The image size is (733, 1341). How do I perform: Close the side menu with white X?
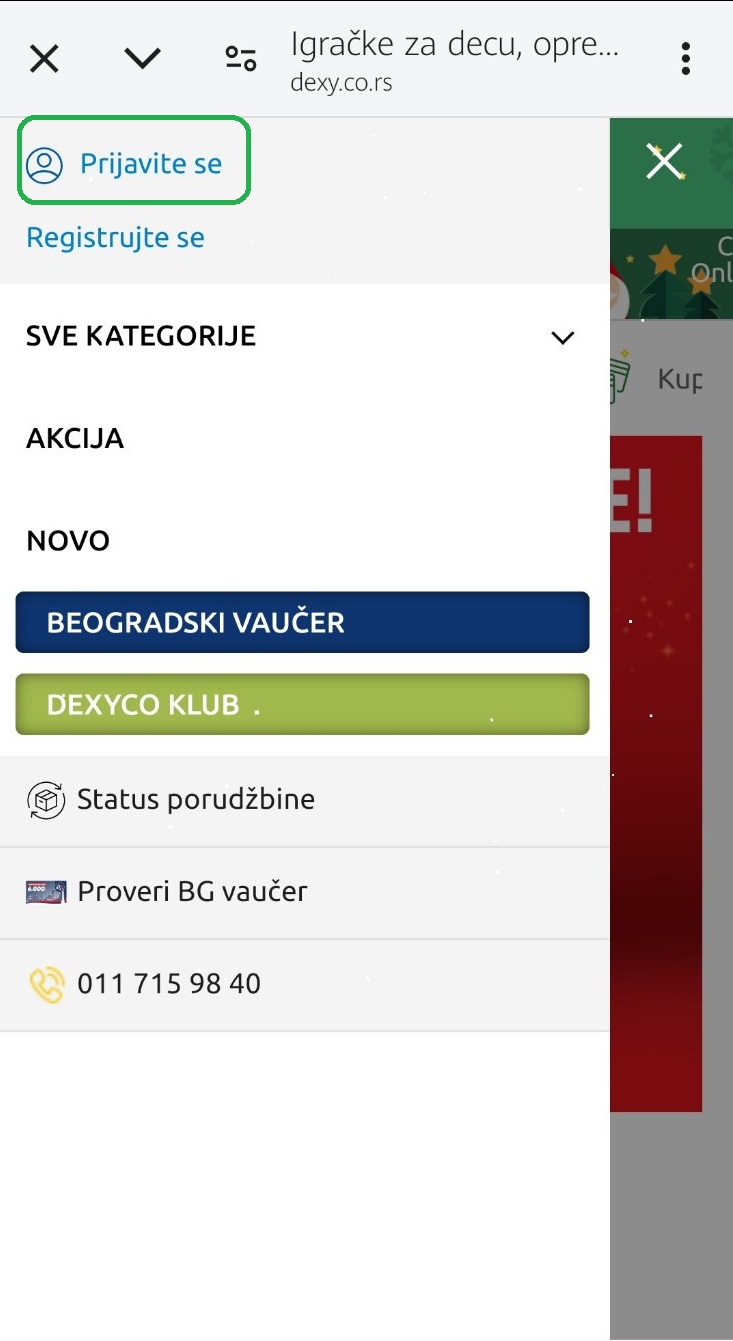(x=664, y=161)
